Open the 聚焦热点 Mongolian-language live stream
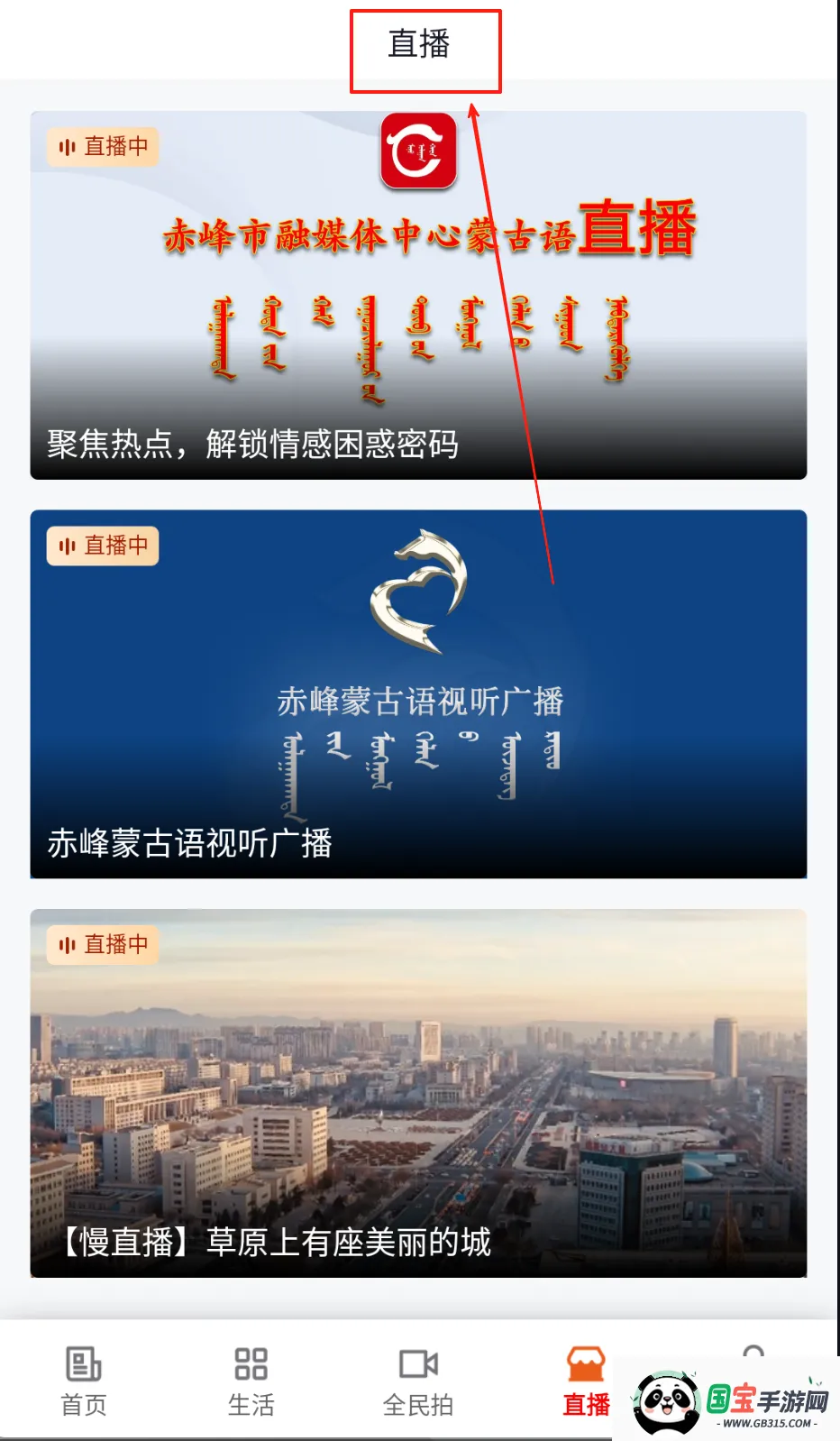Screen dimensions: 840x1441 click(418, 295)
